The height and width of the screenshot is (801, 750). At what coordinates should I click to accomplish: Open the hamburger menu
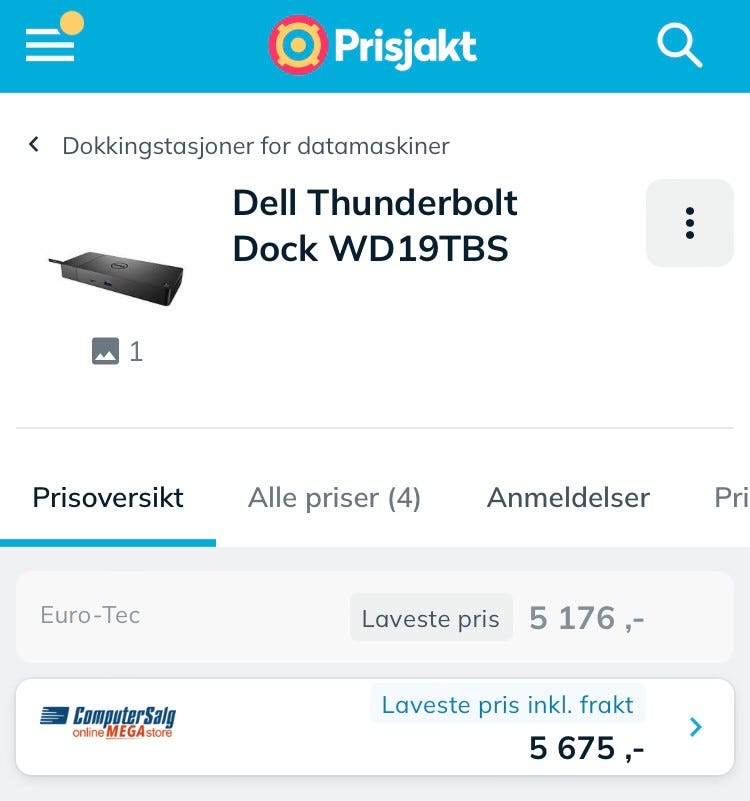click(51, 44)
